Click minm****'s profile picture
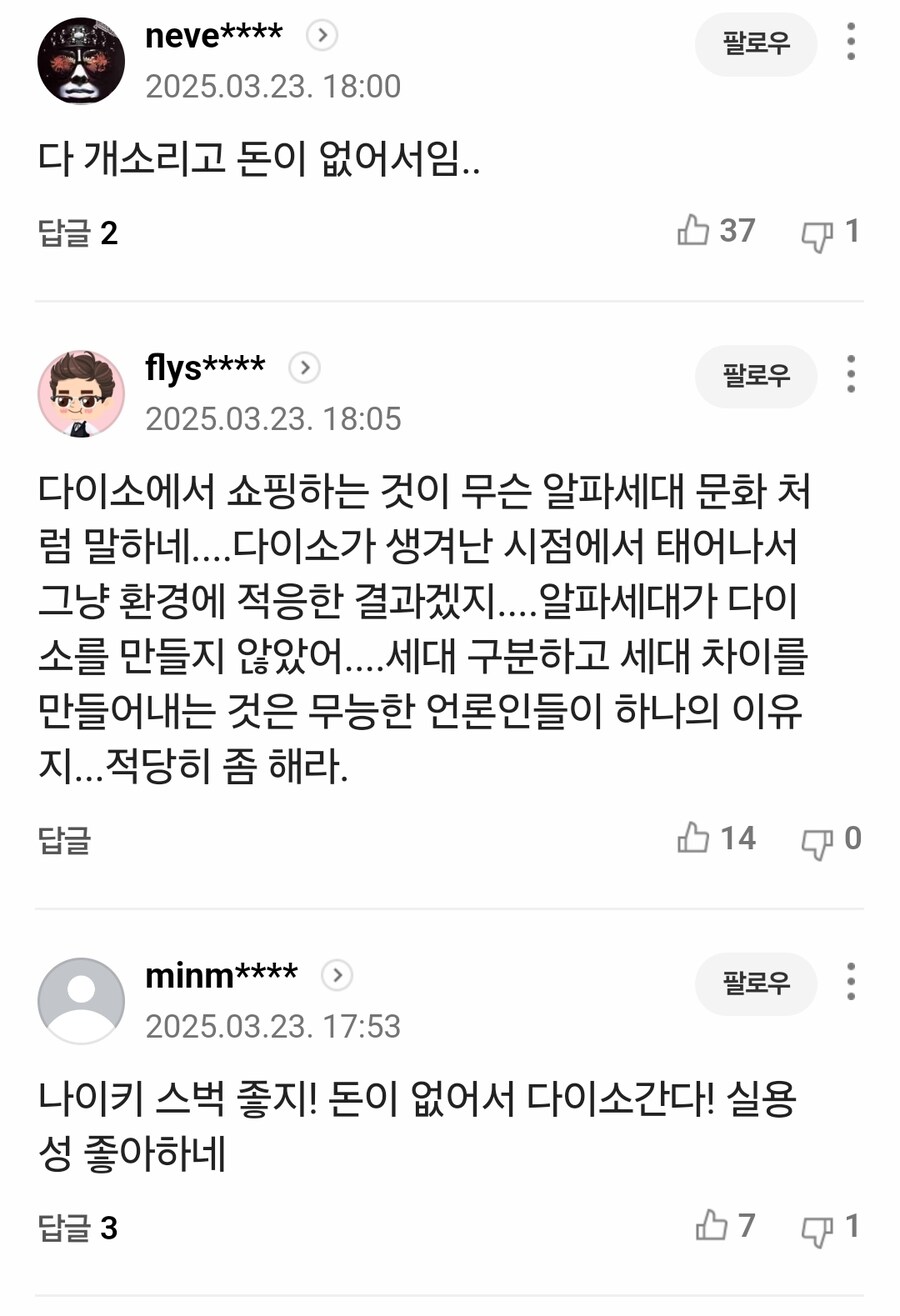 (81, 1000)
